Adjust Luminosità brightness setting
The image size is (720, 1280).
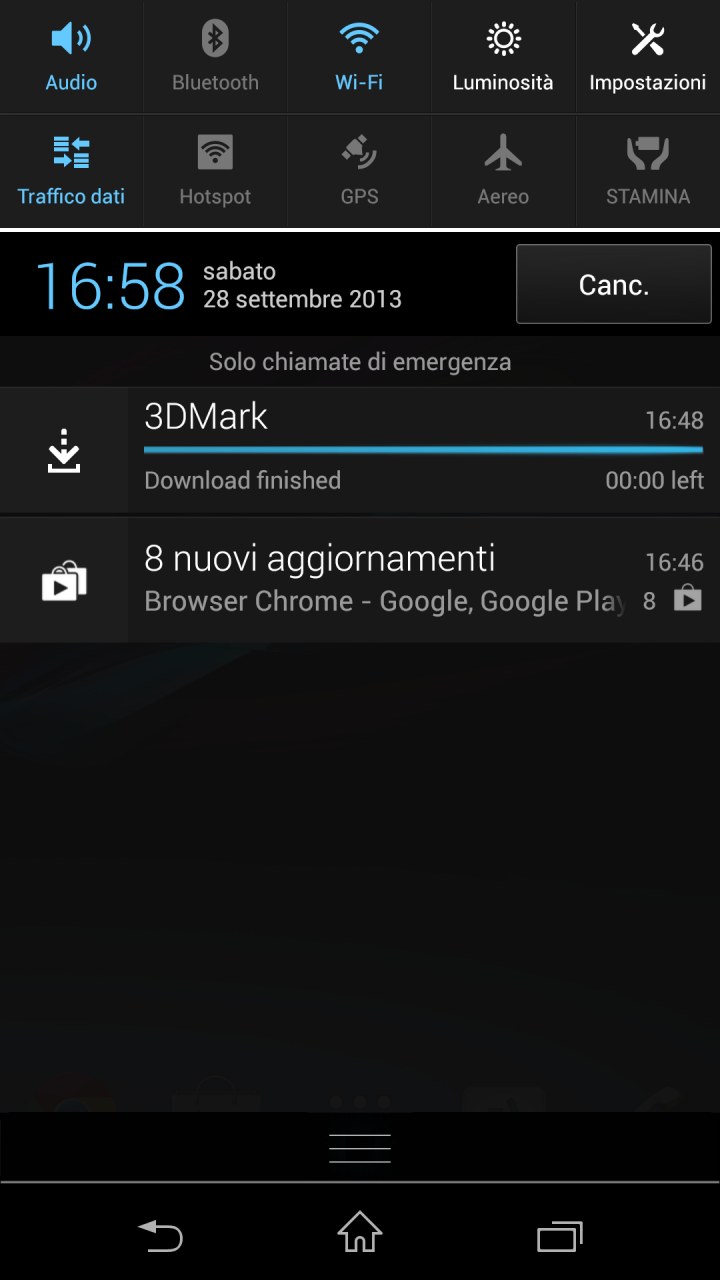pos(503,57)
